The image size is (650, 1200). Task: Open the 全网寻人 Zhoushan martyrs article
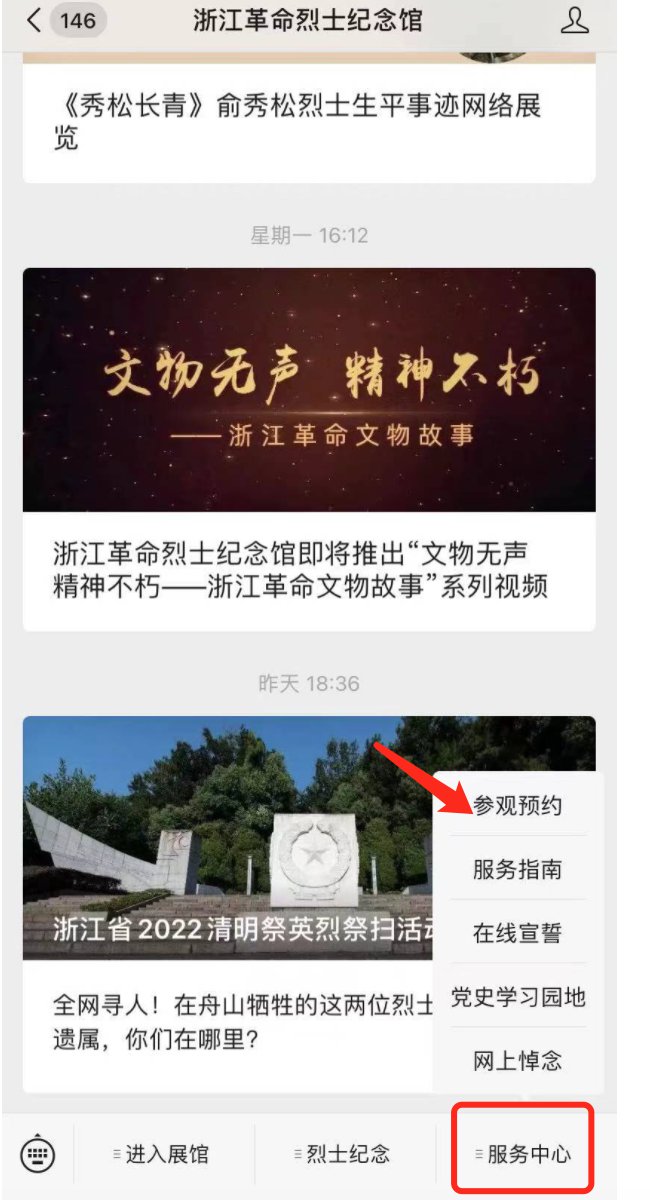point(230,1020)
